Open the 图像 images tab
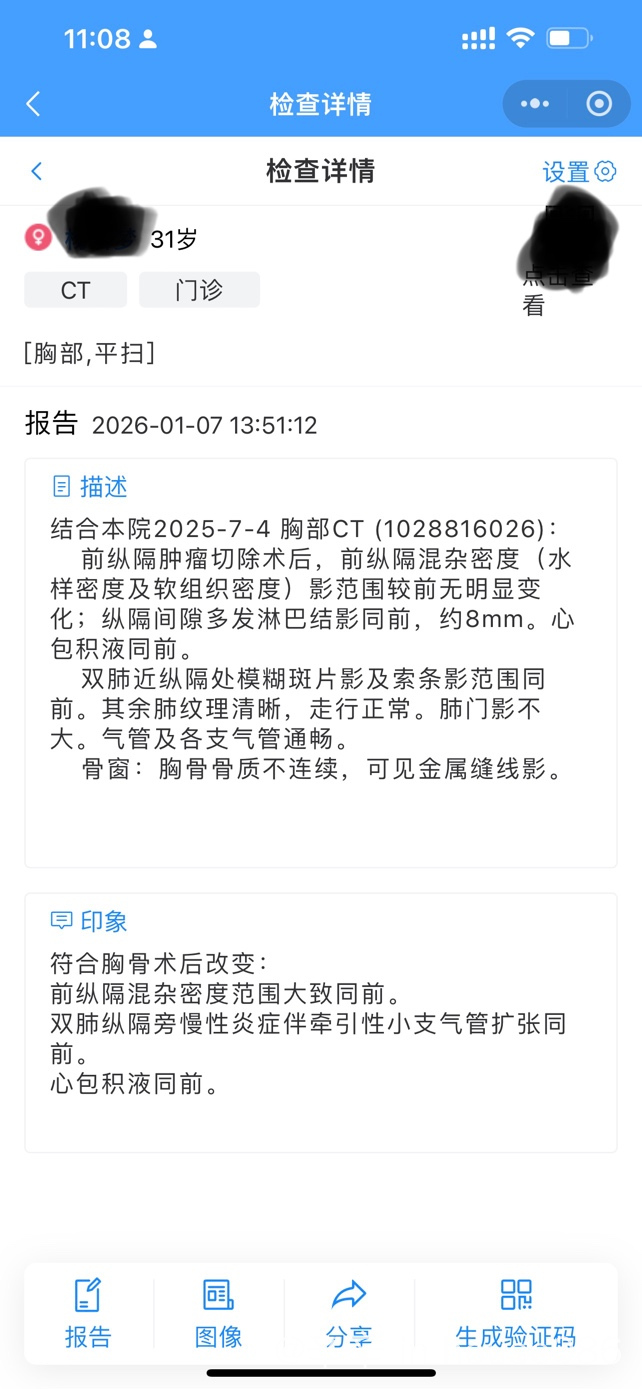Image resolution: width=642 pixels, height=1389 pixels. [218, 1313]
